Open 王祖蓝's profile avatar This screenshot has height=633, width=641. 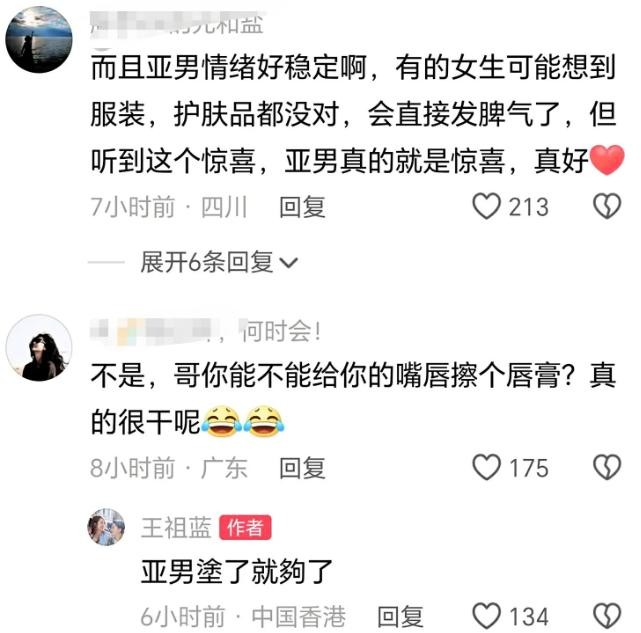tap(107, 527)
